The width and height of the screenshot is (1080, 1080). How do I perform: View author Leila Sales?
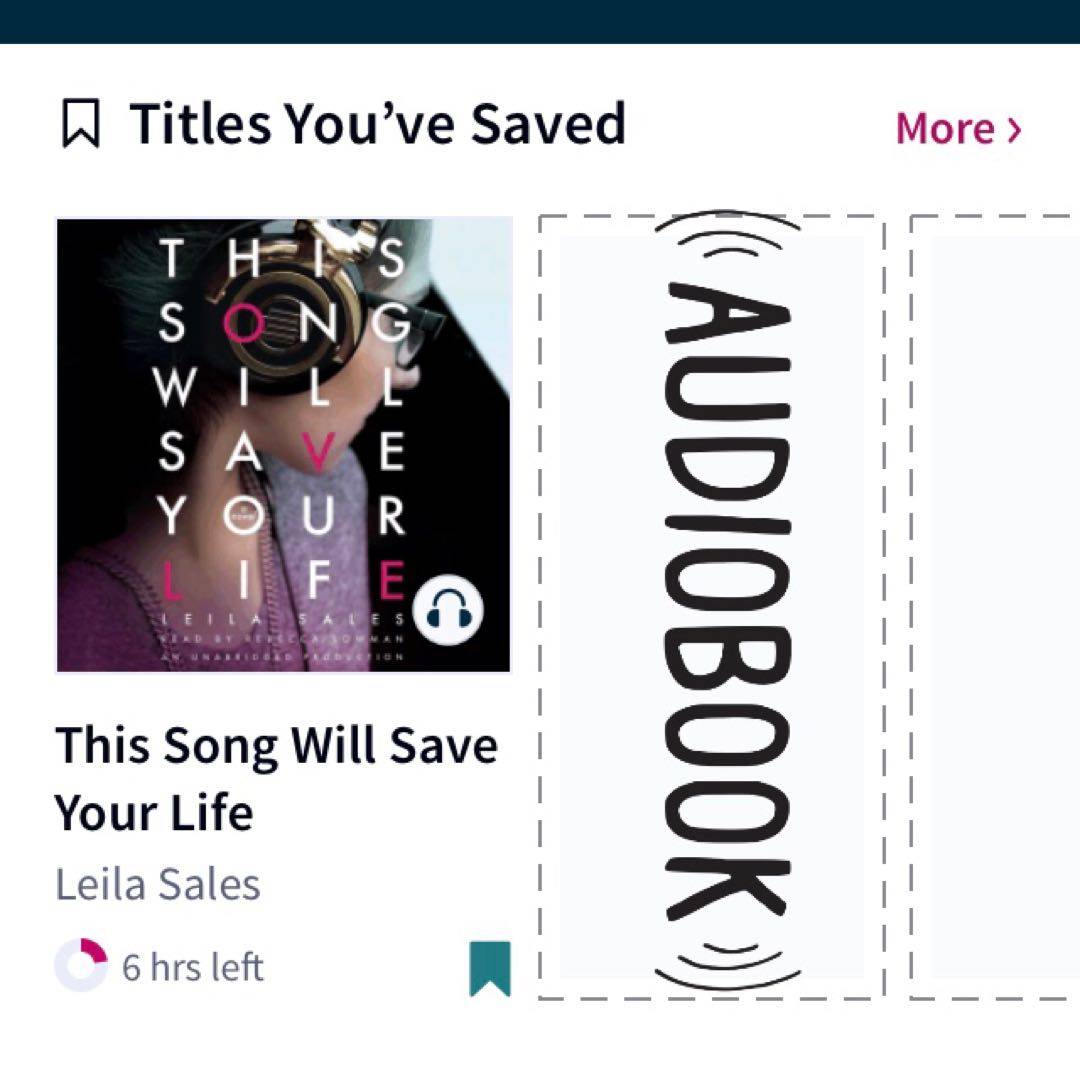158,885
